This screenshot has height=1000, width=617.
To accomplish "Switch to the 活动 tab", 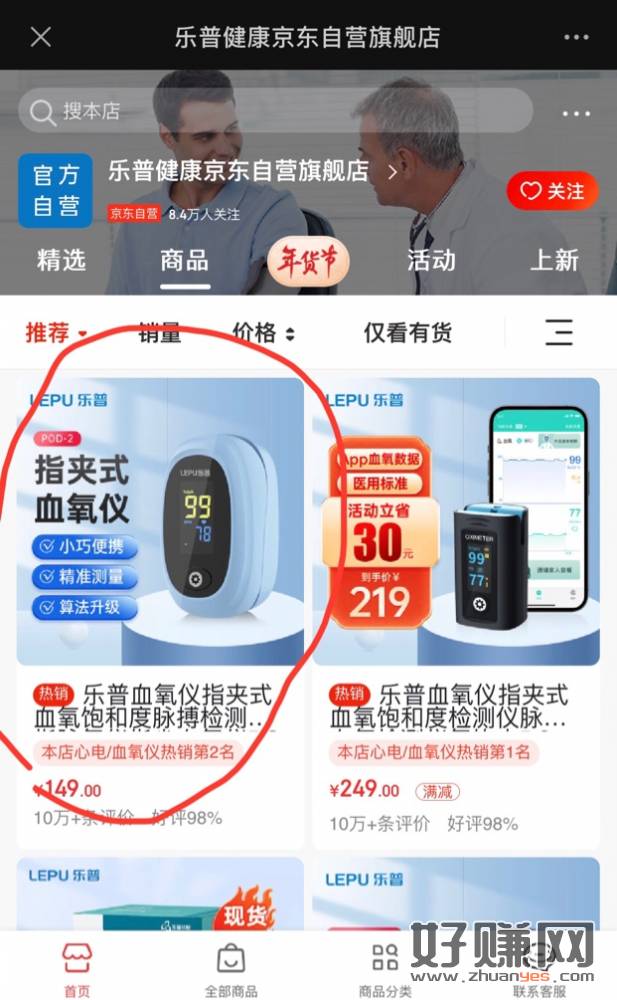I will click(x=431, y=260).
